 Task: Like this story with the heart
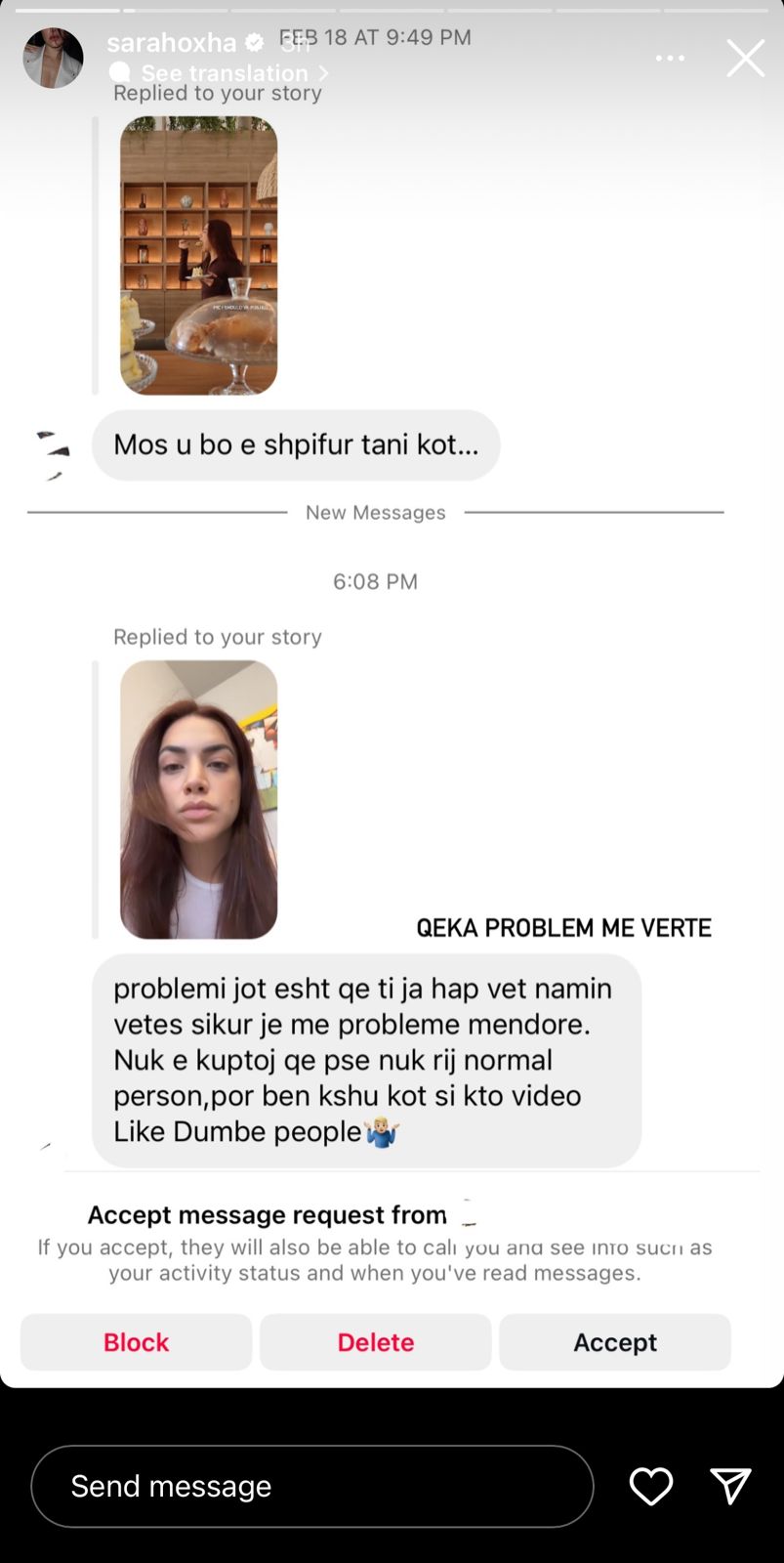650,1486
